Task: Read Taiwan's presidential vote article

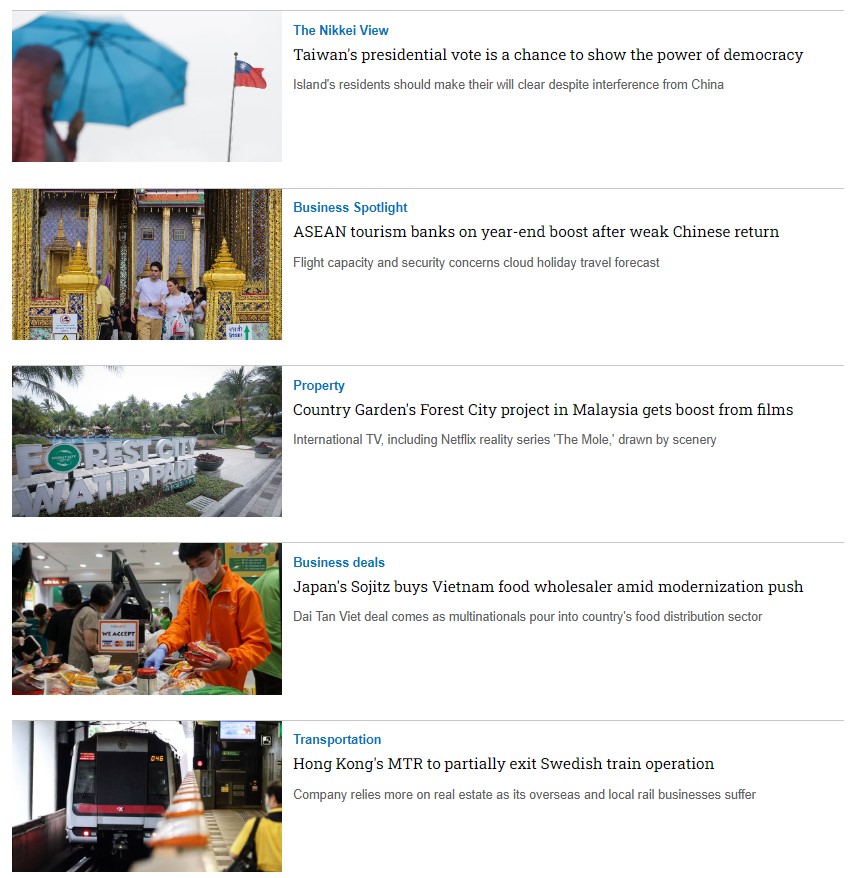Action: click(x=547, y=55)
